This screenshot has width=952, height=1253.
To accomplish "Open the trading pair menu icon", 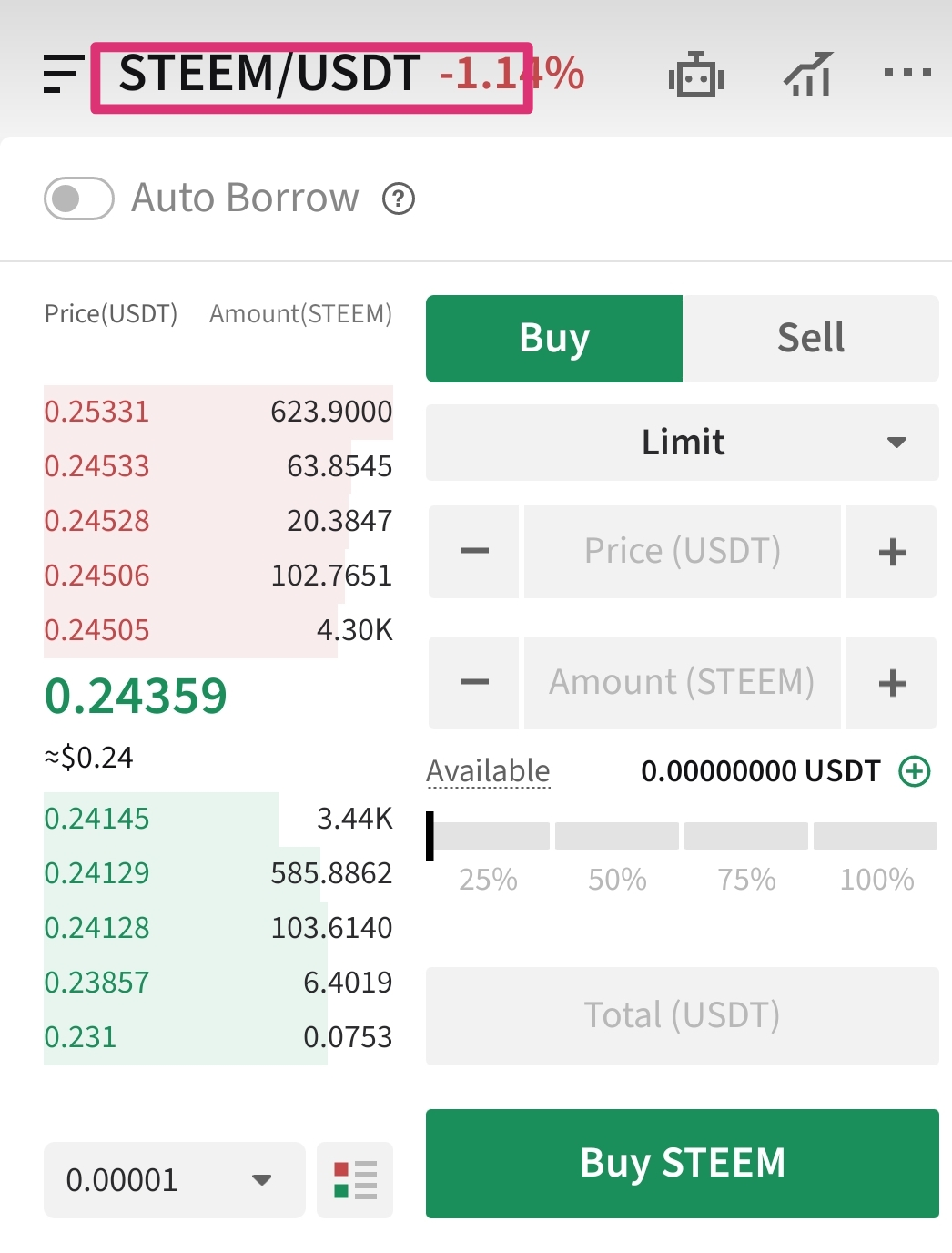I will coord(64,74).
